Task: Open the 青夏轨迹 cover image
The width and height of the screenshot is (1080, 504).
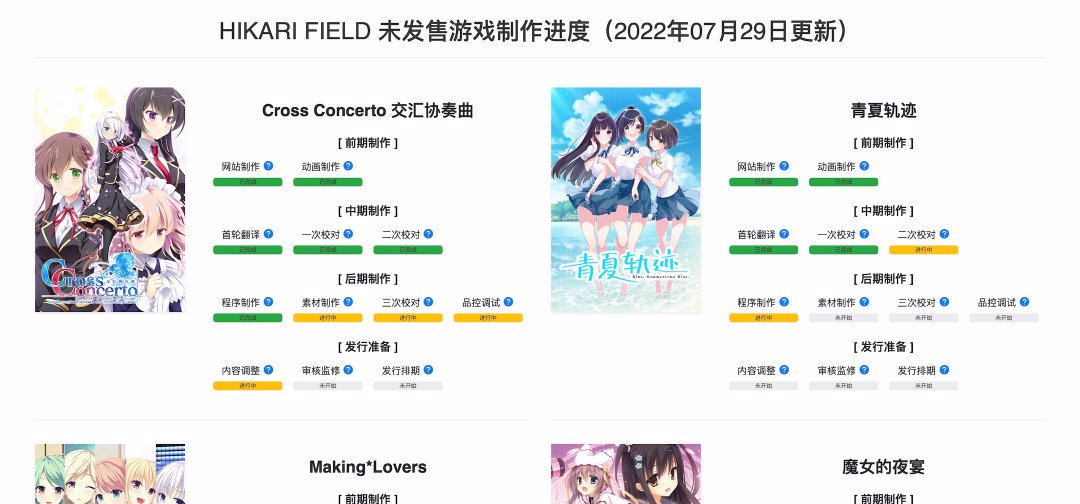Action: [x=626, y=200]
